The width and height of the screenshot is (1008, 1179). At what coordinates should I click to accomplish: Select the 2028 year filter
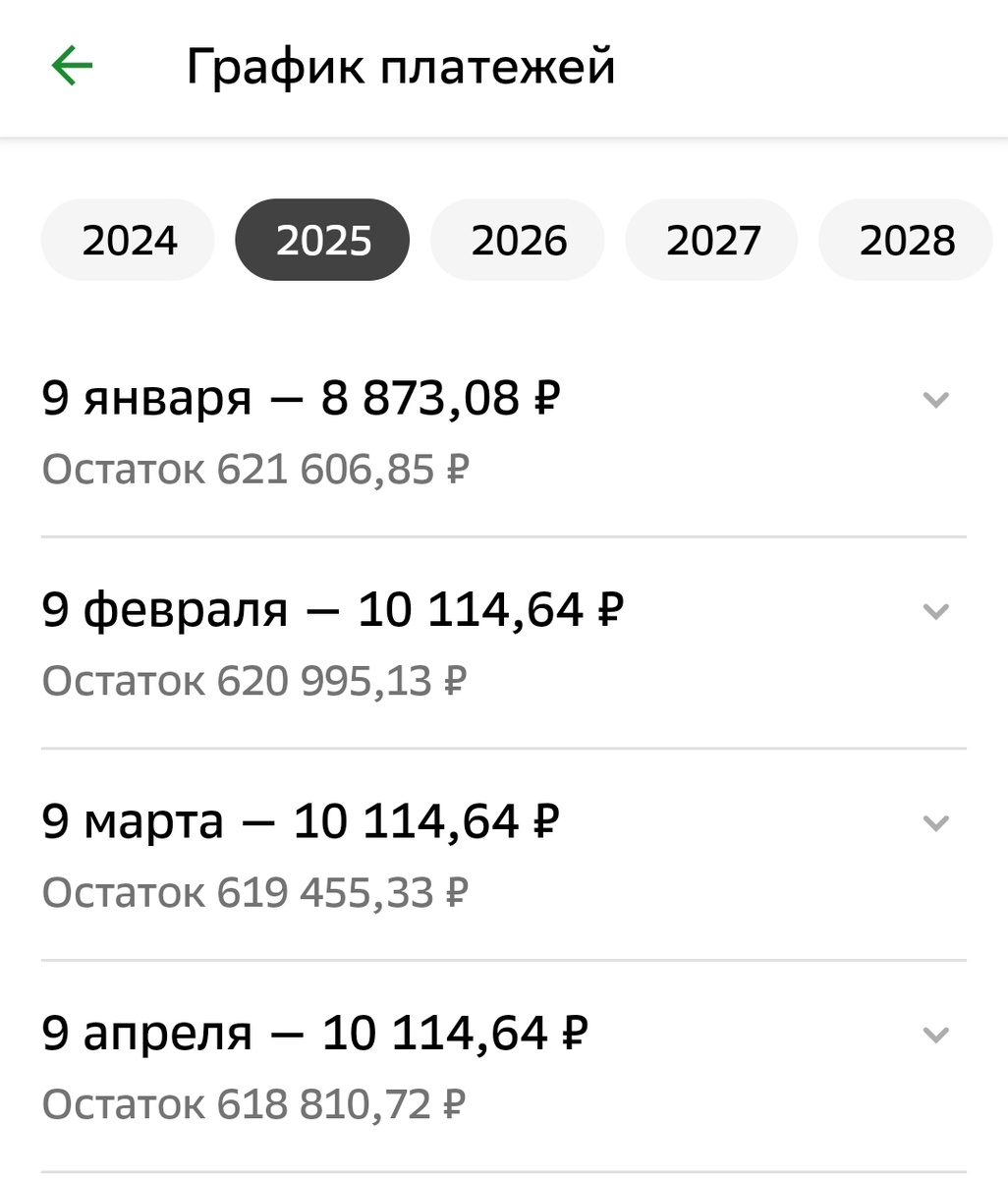[x=905, y=239]
